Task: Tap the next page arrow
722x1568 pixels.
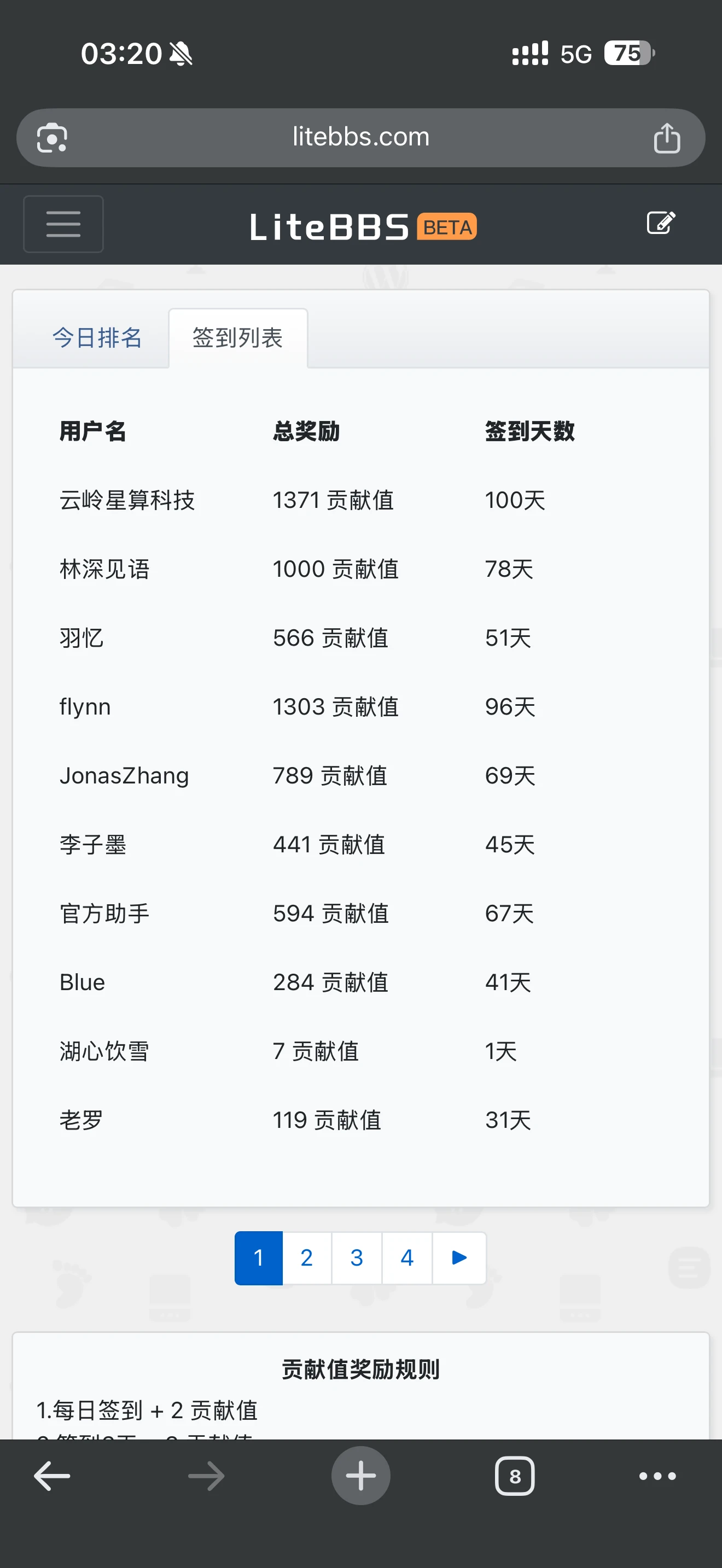Action: 459,1257
